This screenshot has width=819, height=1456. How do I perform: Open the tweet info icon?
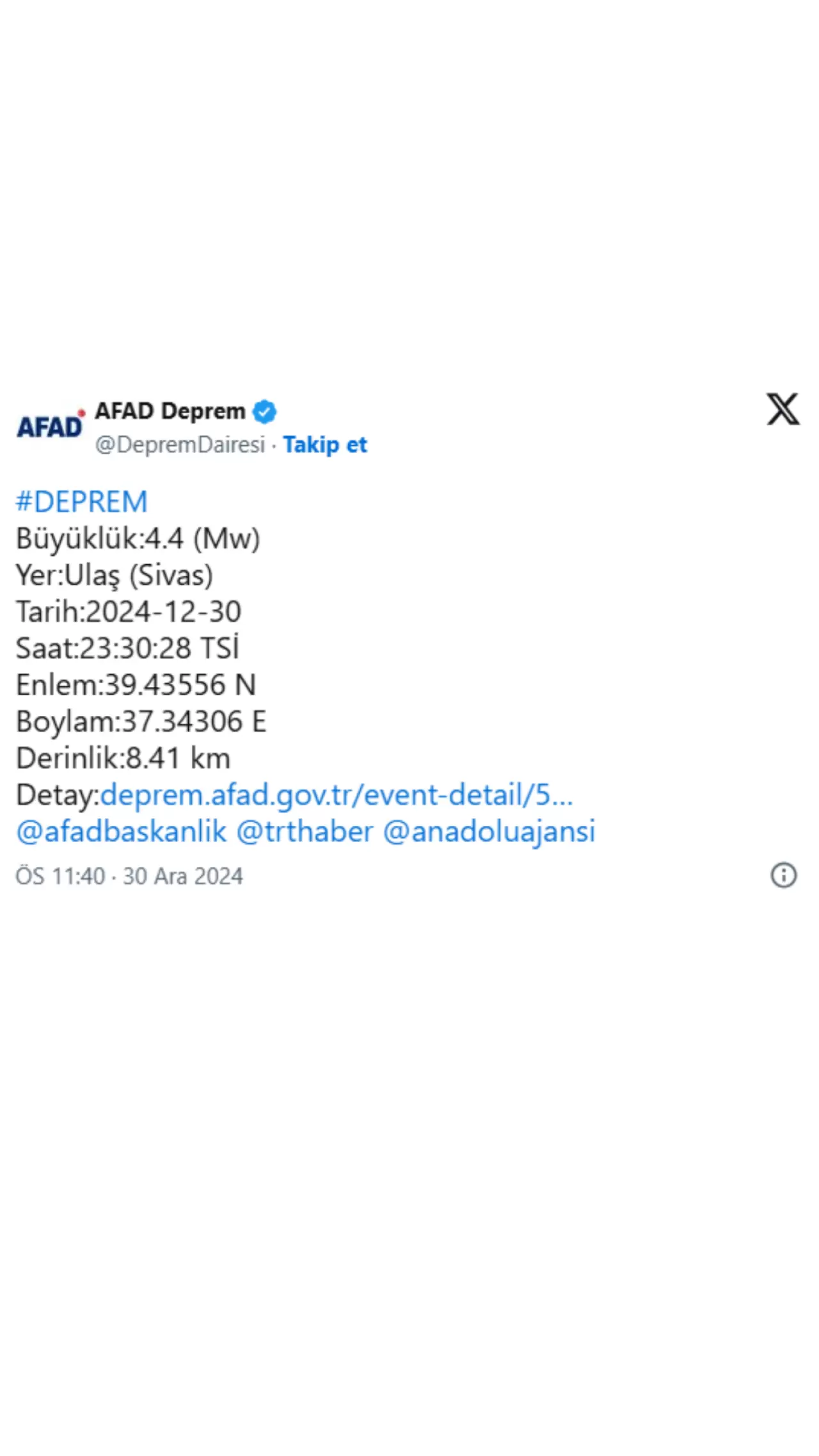pos(783,875)
